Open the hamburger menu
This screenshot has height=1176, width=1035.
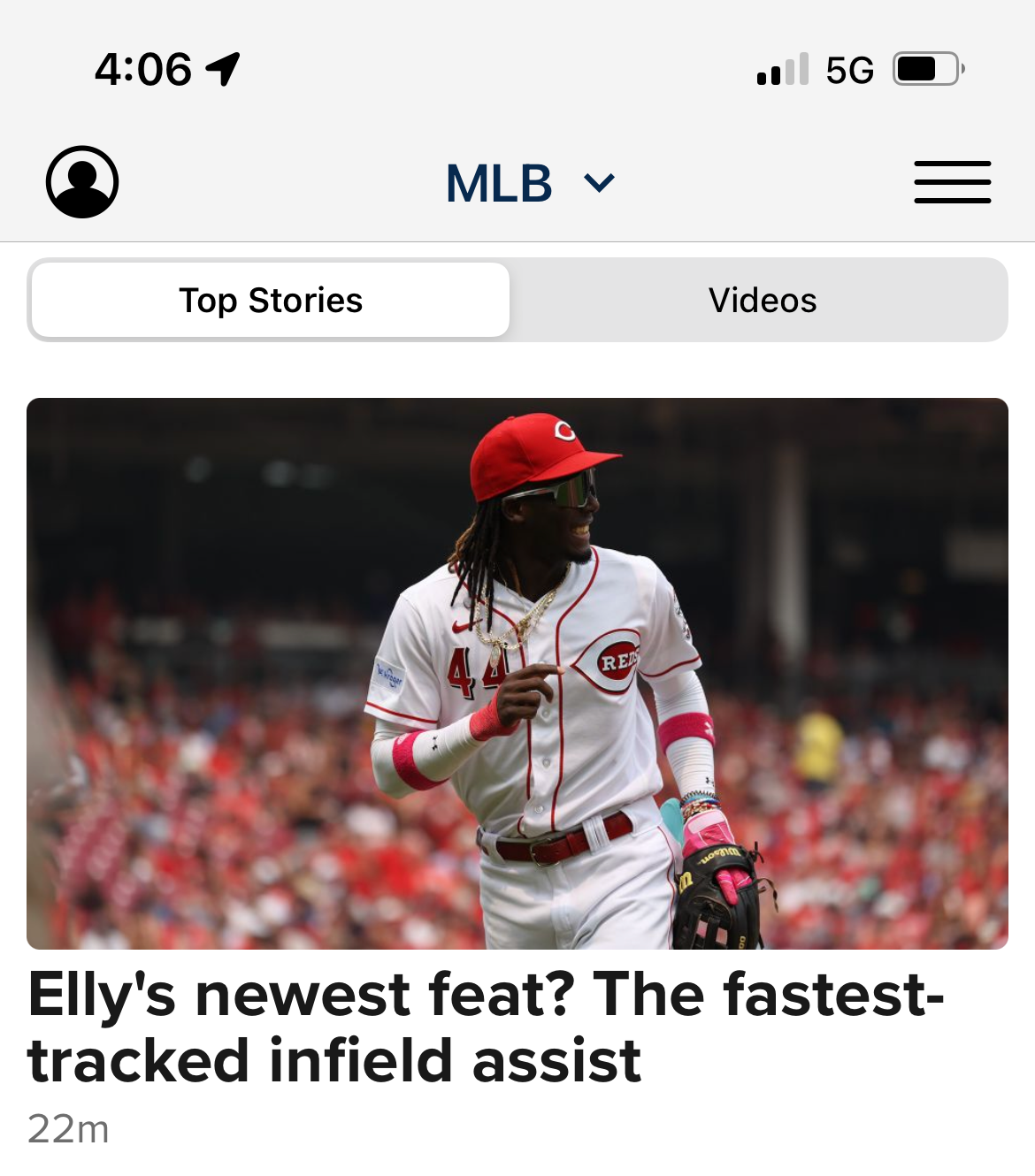point(952,182)
